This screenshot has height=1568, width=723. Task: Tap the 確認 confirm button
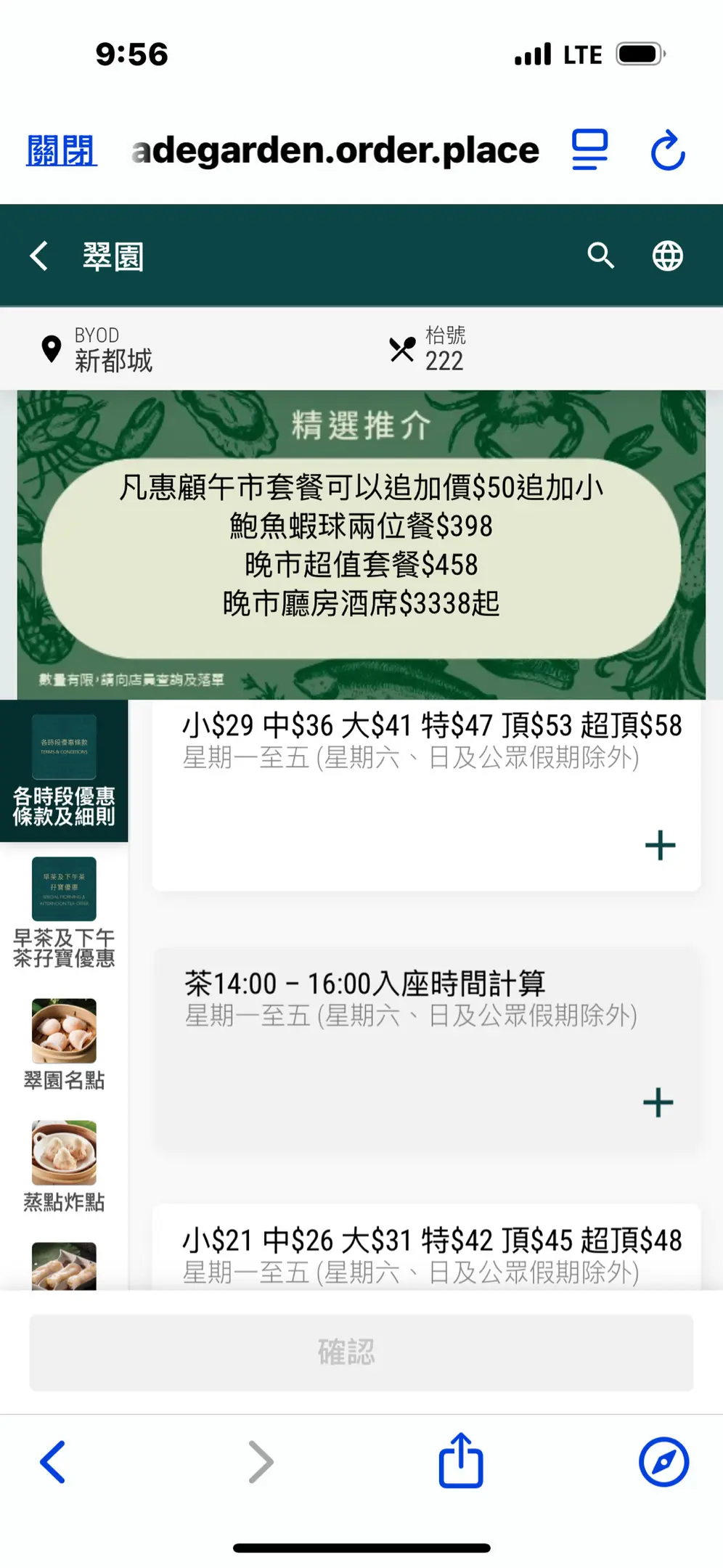361,1352
